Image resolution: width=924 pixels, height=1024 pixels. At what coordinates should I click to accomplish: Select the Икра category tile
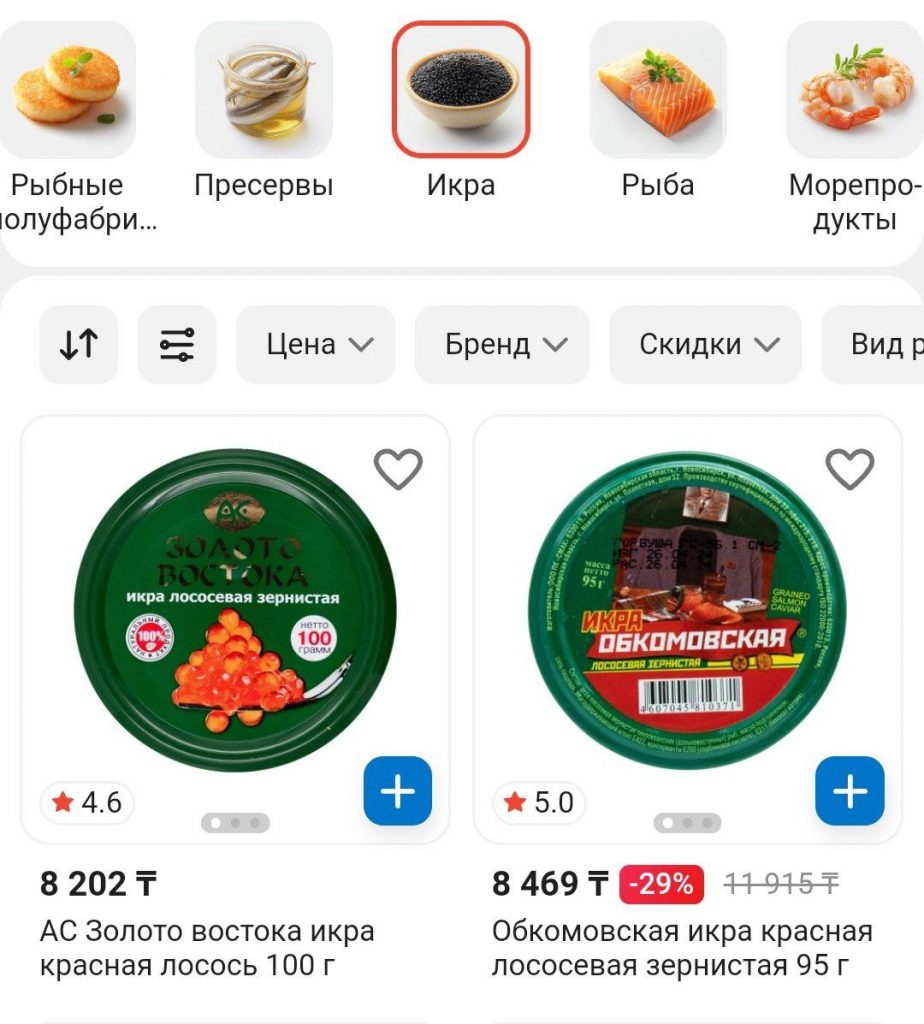click(461, 90)
